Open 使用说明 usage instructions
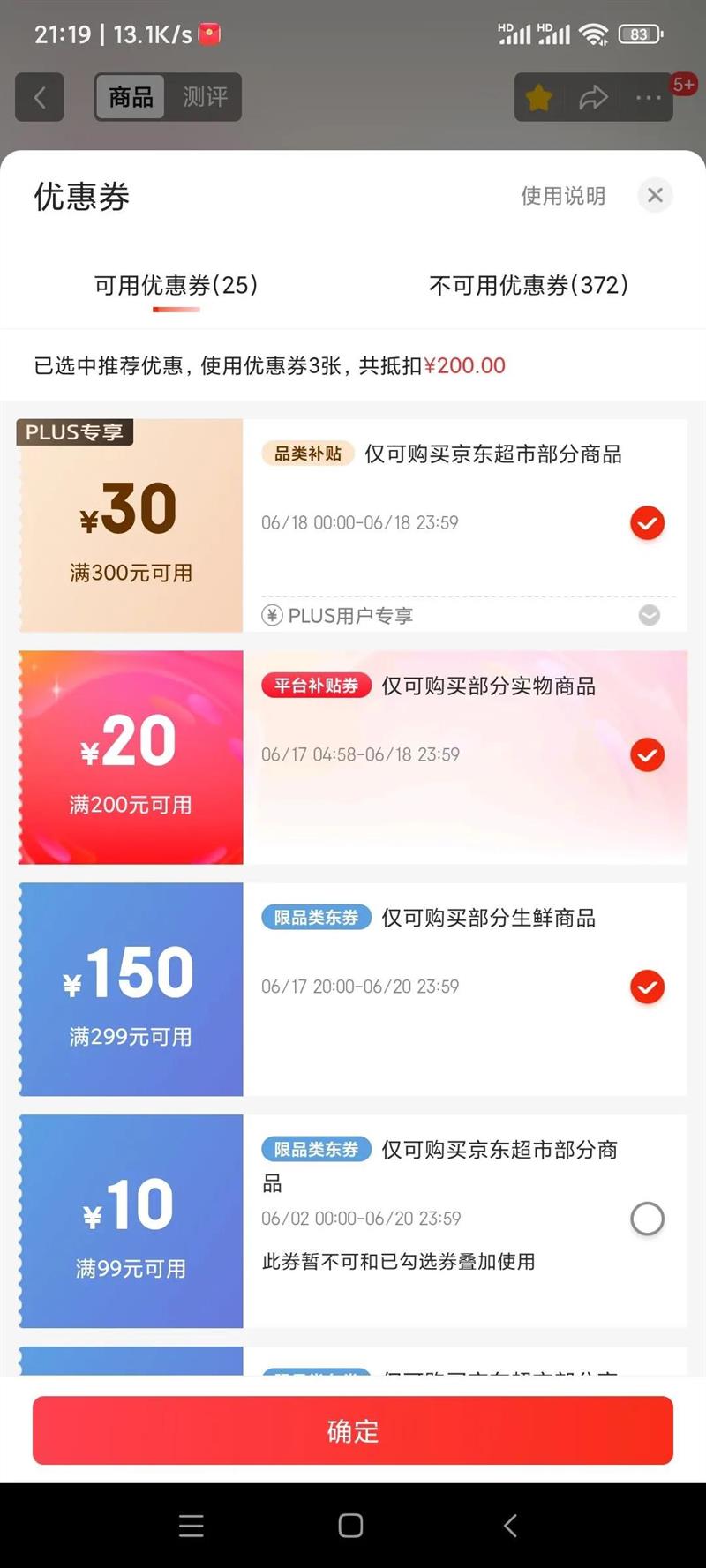 tap(563, 196)
